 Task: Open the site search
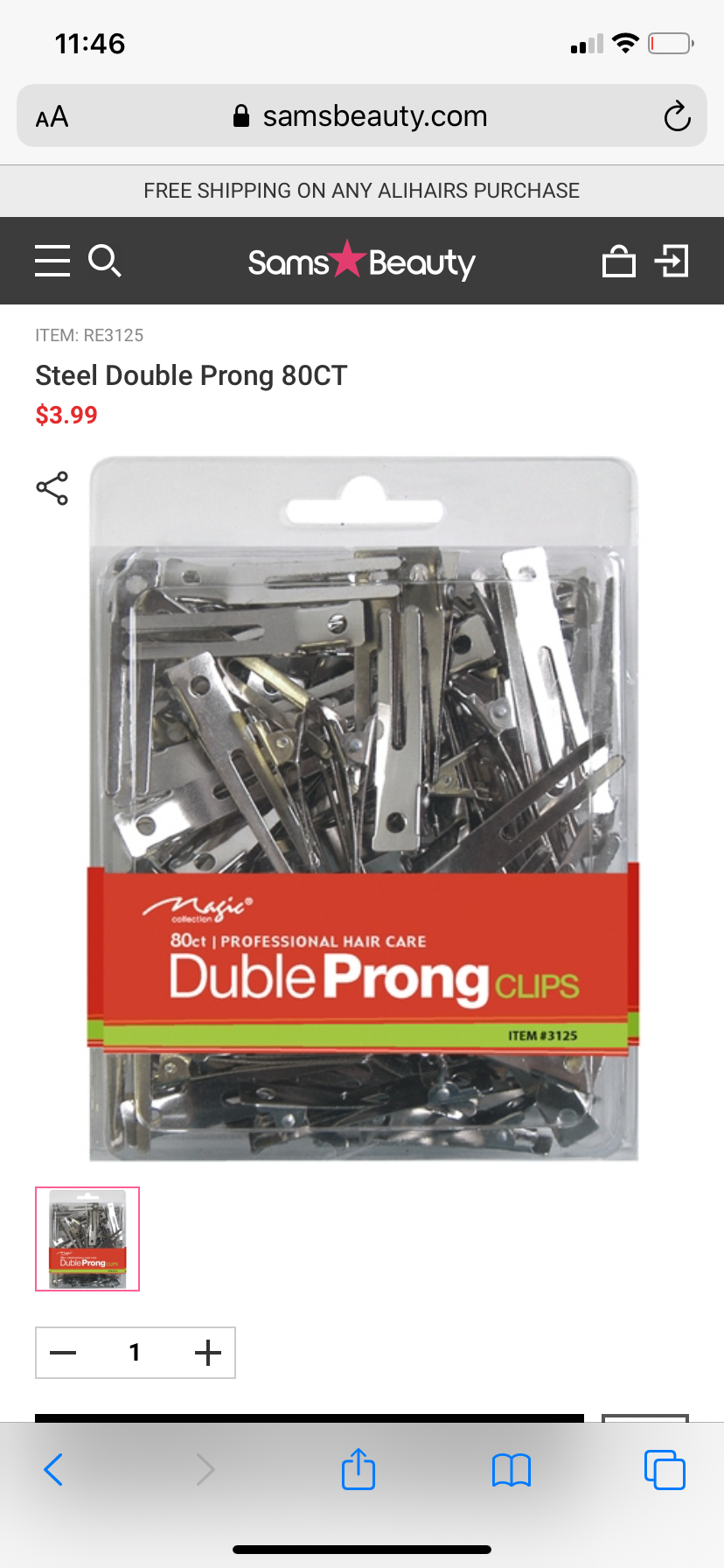[105, 261]
